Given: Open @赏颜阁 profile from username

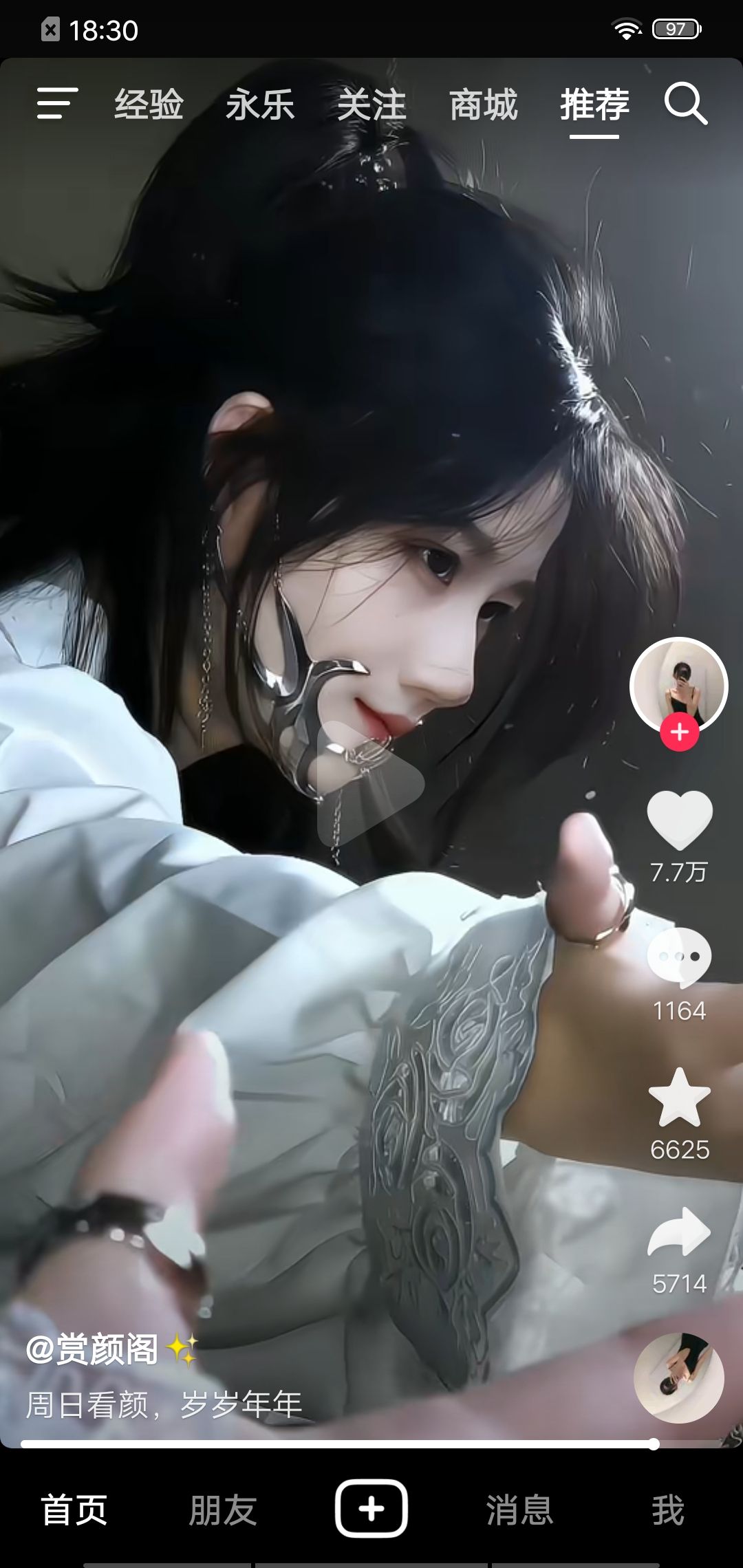Looking at the screenshot, I should point(92,1349).
